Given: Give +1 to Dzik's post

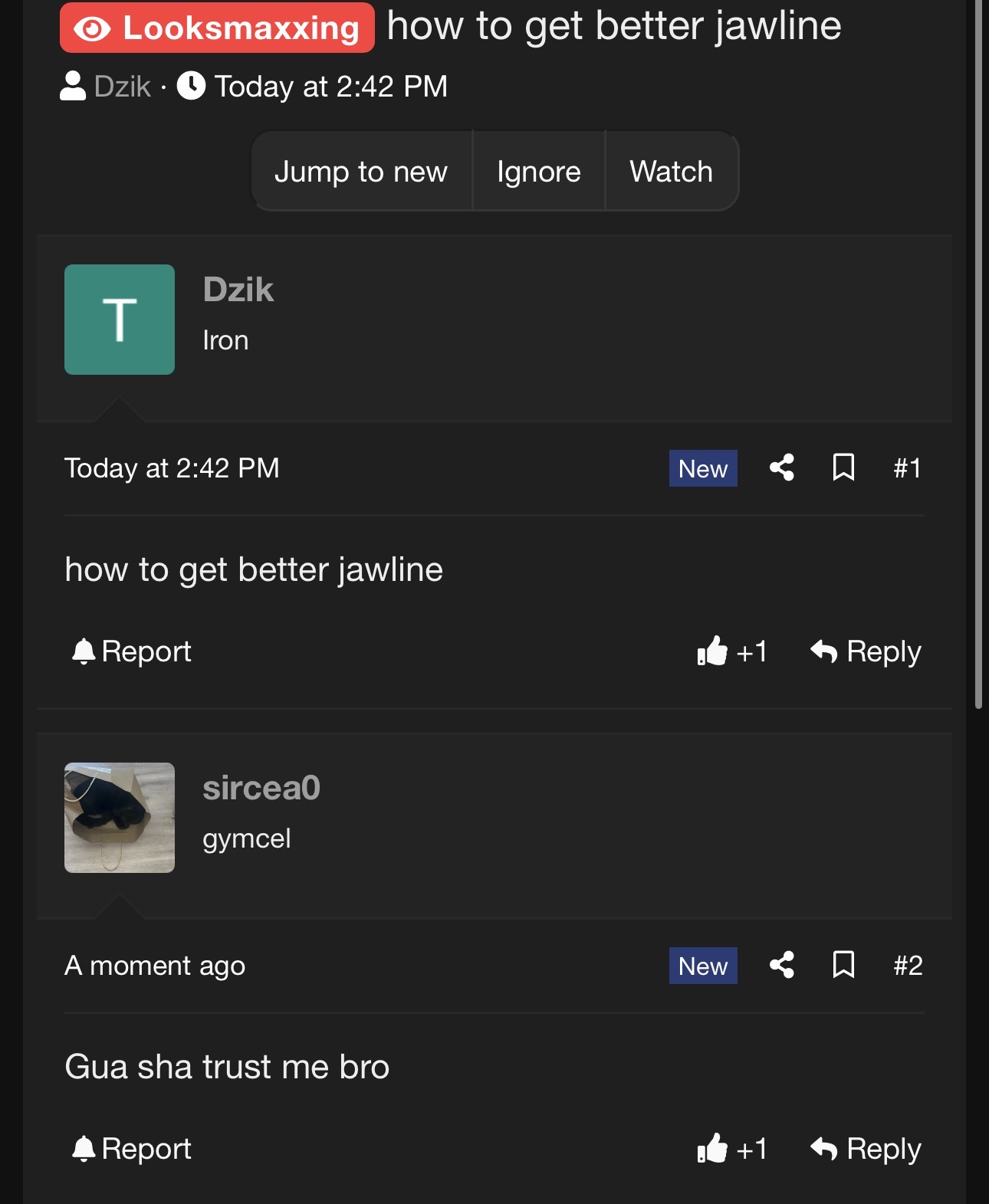Looking at the screenshot, I should click(732, 652).
